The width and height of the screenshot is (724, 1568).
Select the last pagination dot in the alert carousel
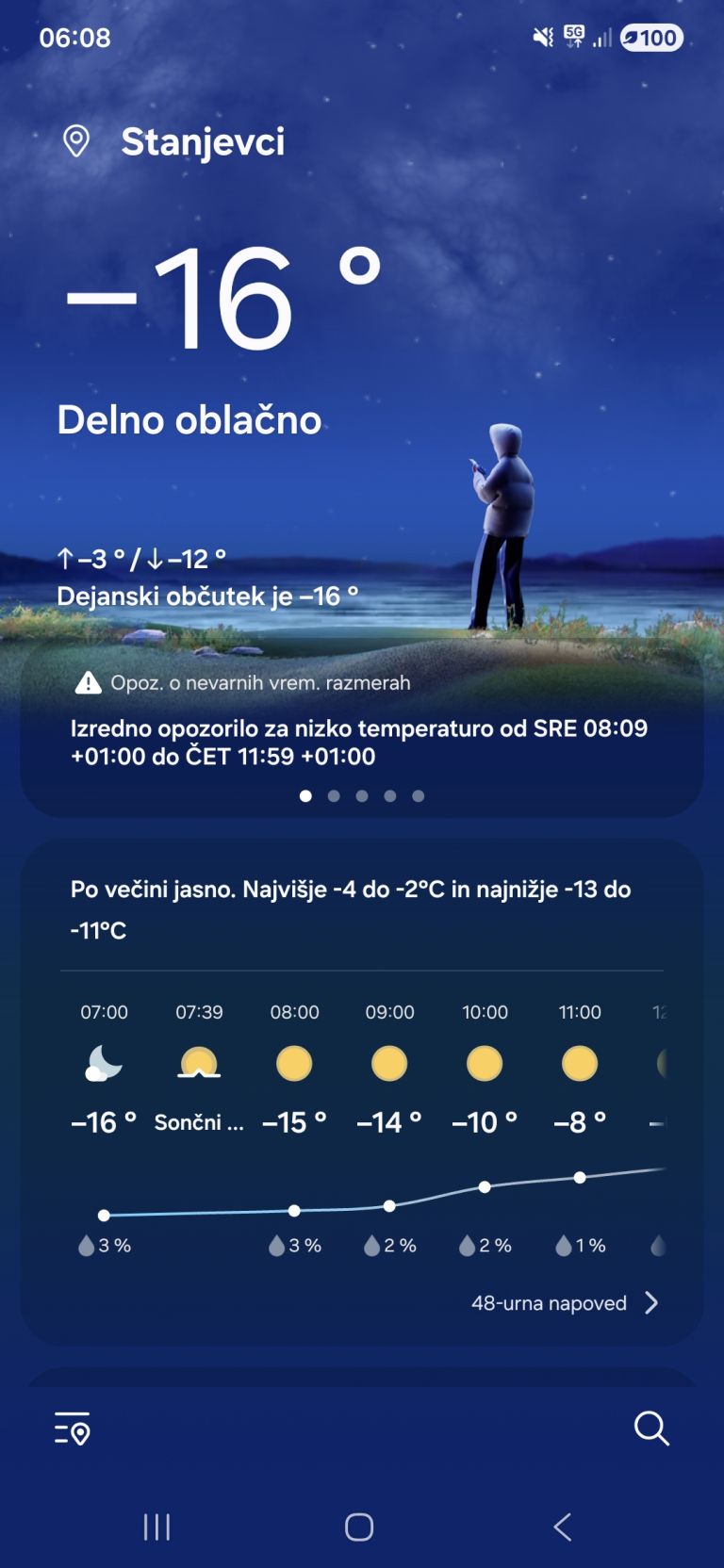coord(418,795)
